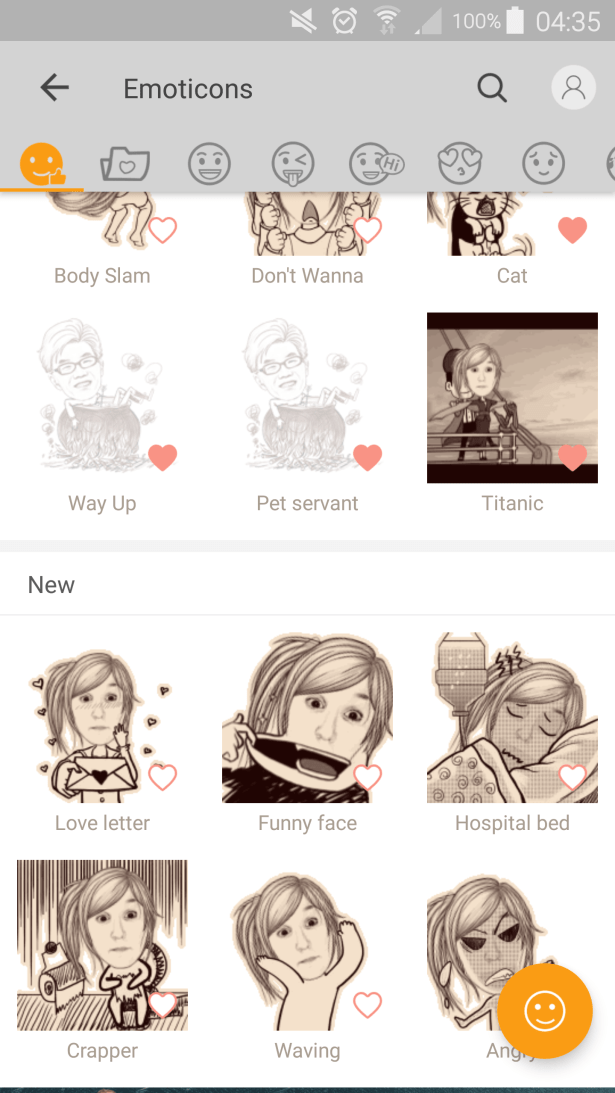This screenshot has width=615, height=1093.
Task: Unfavorite the Way Up emoticon
Action: (162, 458)
